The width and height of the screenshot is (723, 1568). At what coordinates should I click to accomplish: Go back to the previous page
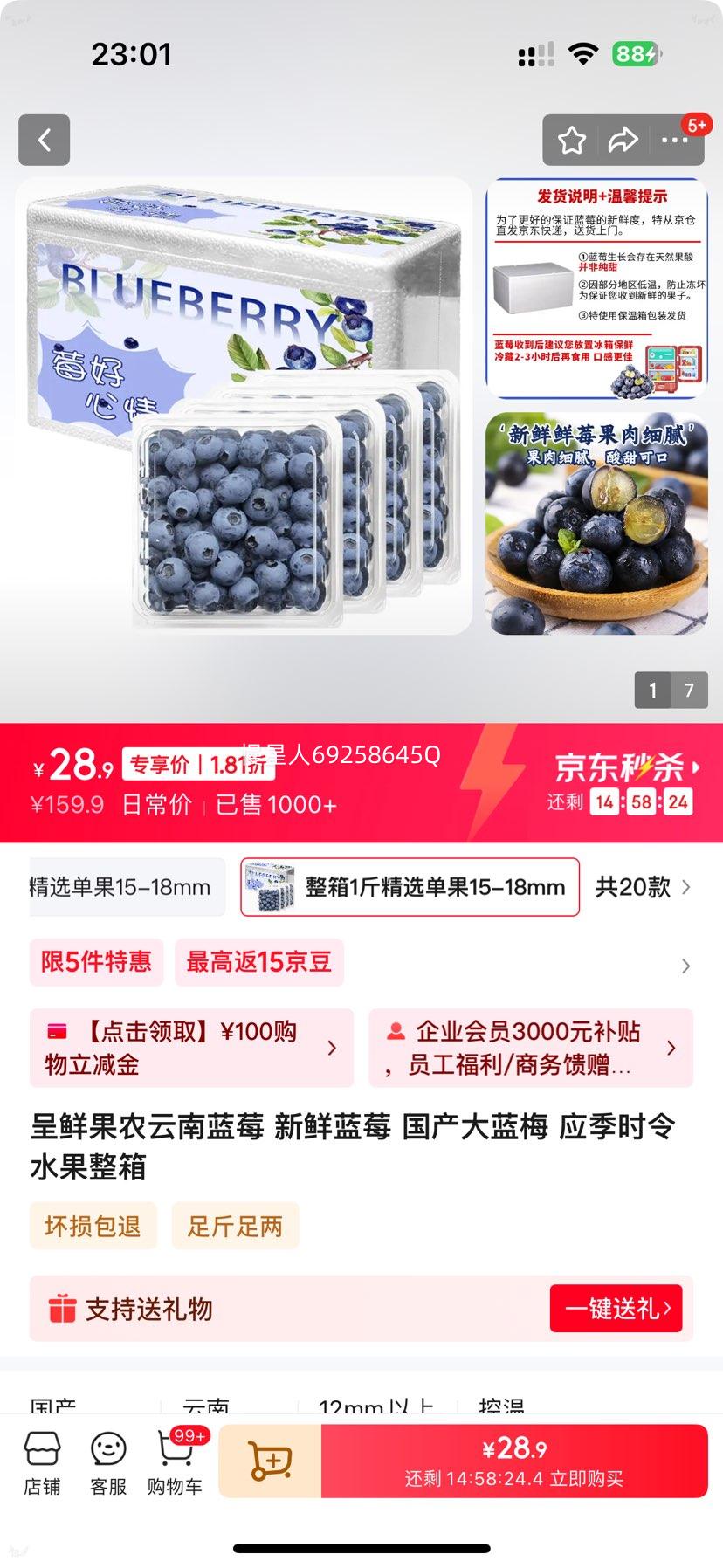pyautogui.click(x=44, y=140)
